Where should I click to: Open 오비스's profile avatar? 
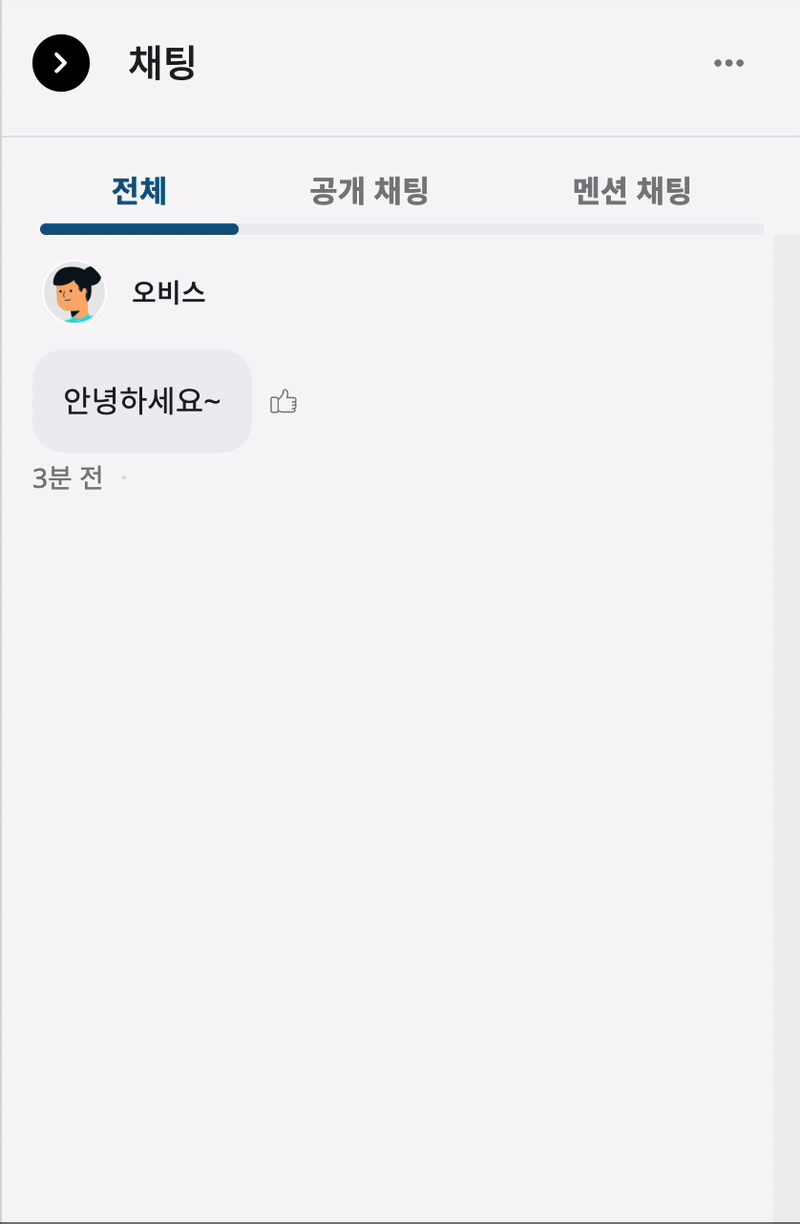click(74, 293)
